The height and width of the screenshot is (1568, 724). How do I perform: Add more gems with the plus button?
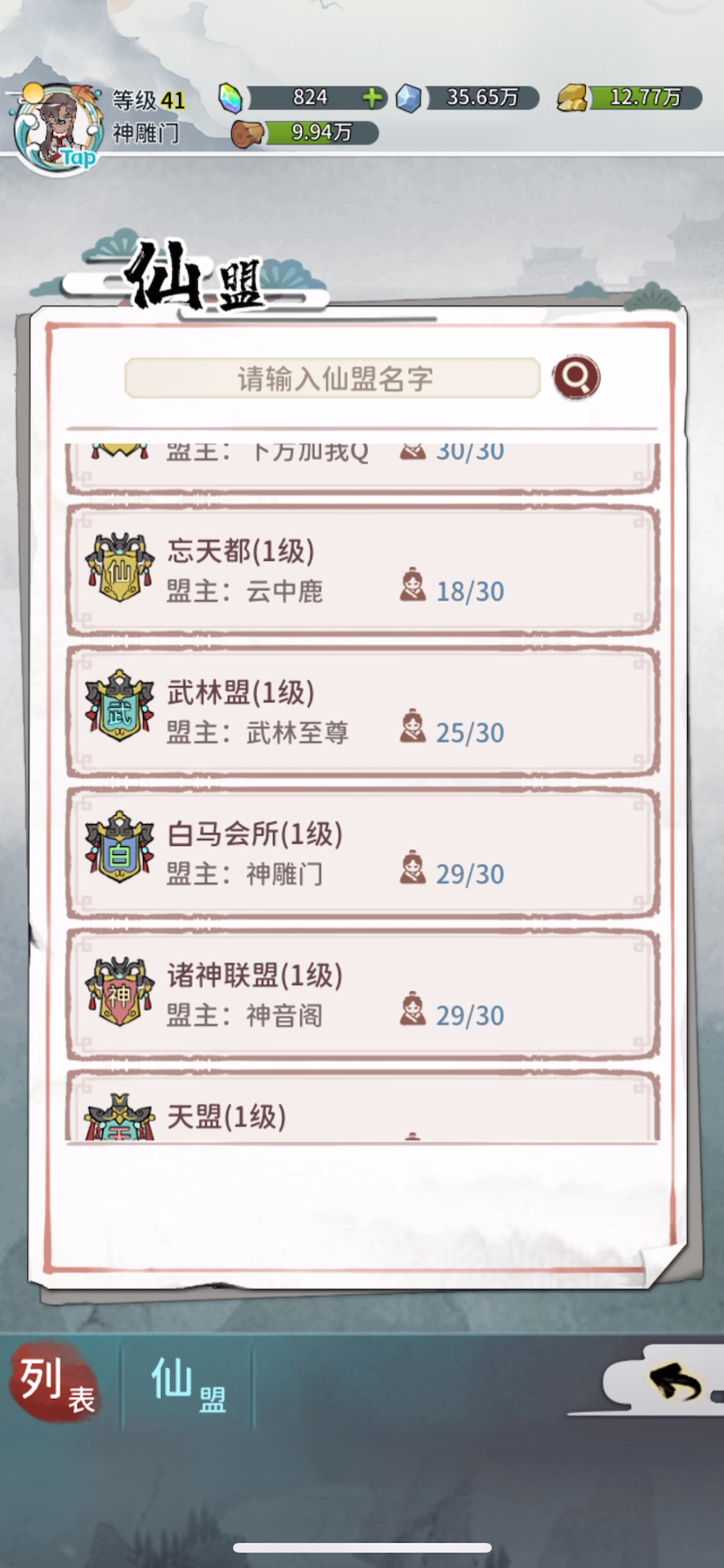pos(373,98)
